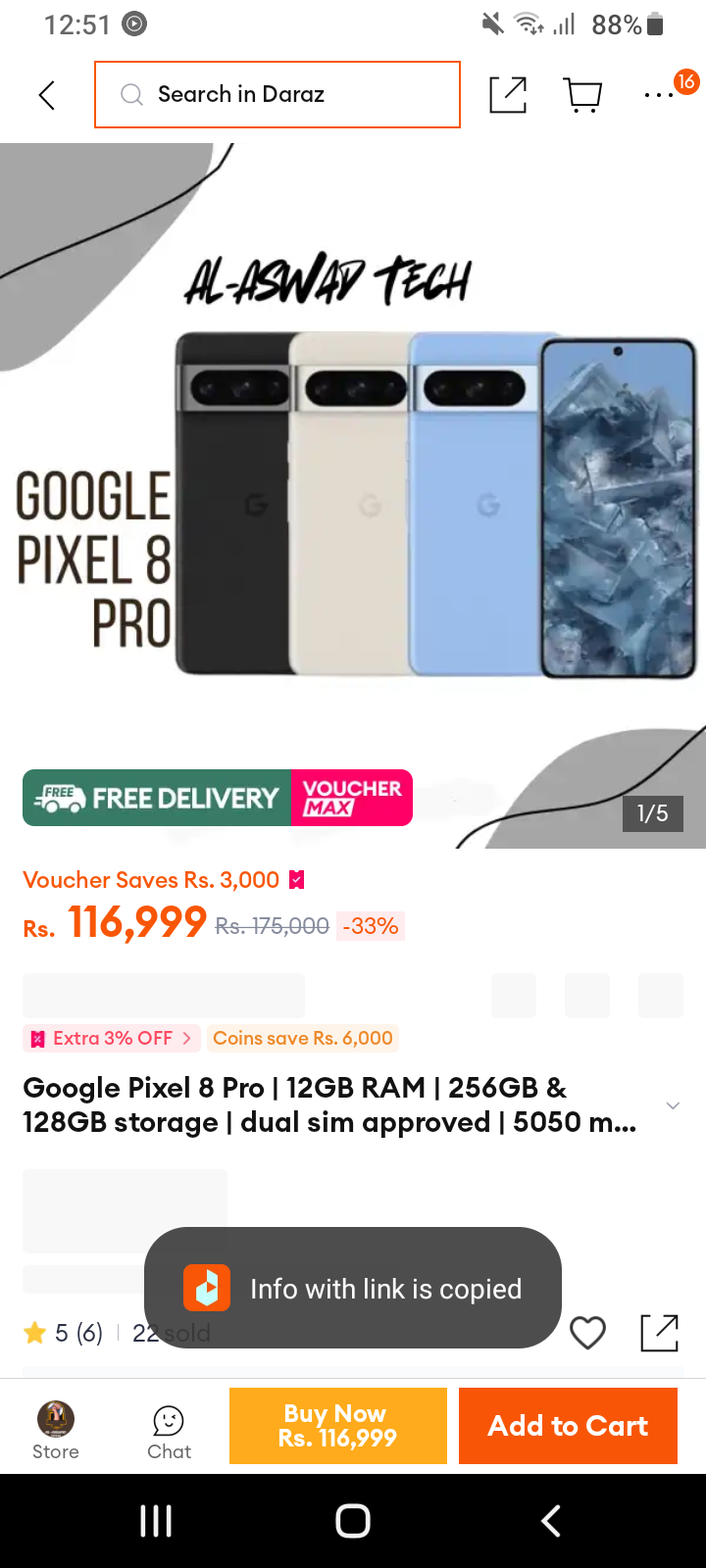This screenshot has width=706, height=1568.
Task: Tap the Search in Daraz box
Action: click(277, 94)
